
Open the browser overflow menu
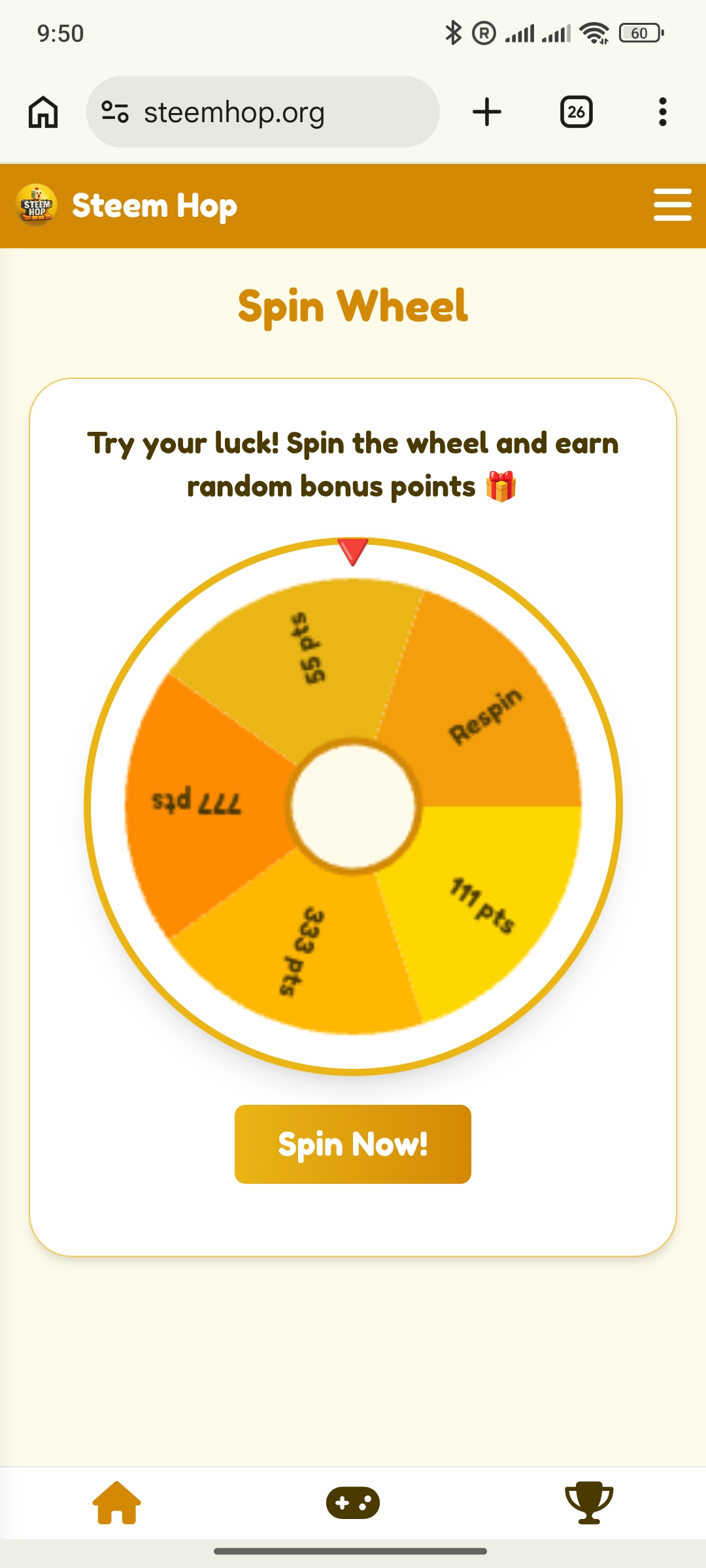[663, 112]
